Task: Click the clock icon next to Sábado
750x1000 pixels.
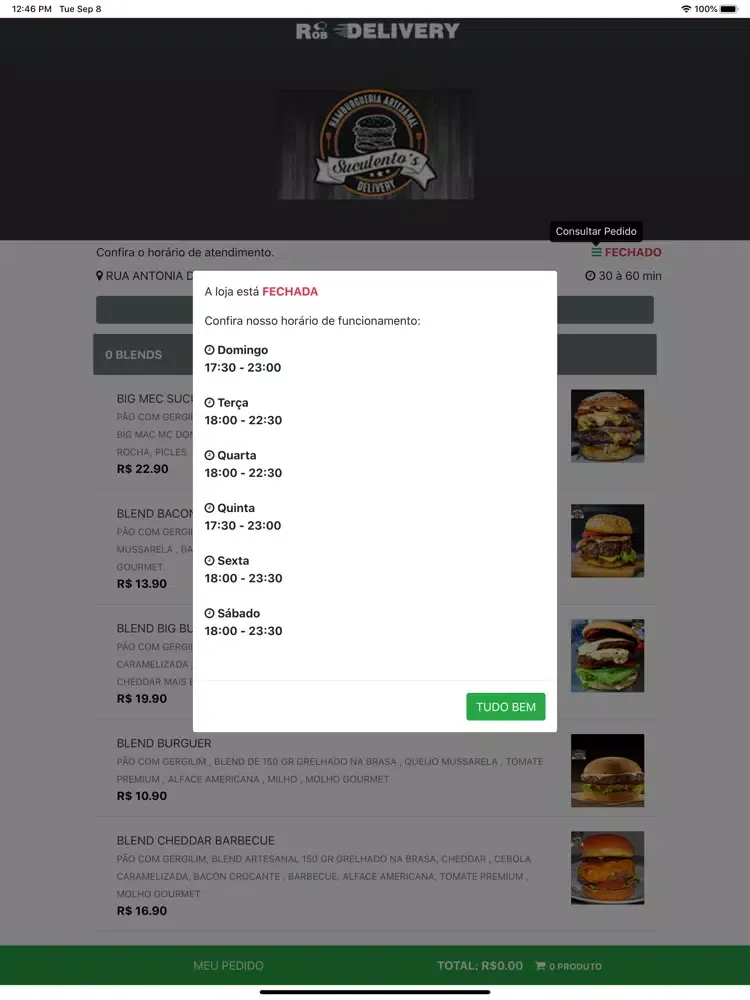Action: click(x=208, y=613)
